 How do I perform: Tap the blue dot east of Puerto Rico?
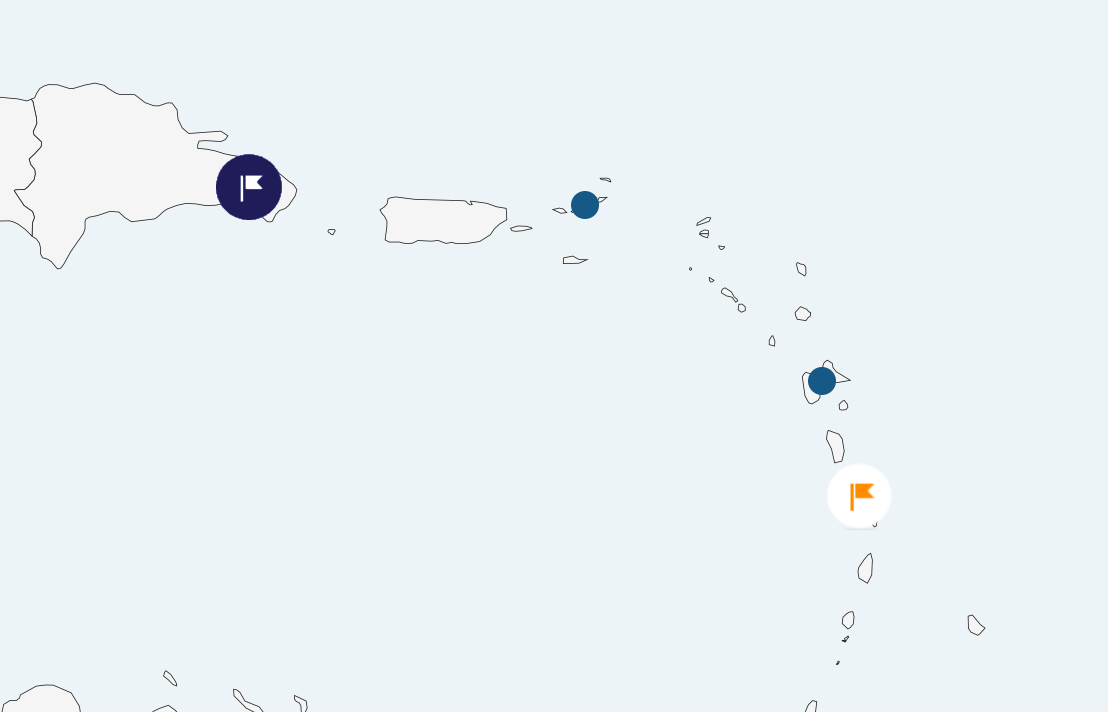[585, 205]
